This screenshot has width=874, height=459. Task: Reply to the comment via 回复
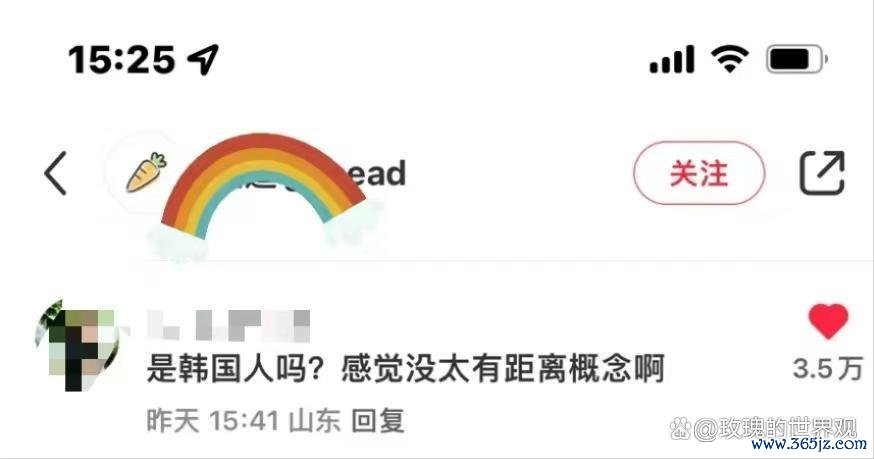[x=379, y=421]
